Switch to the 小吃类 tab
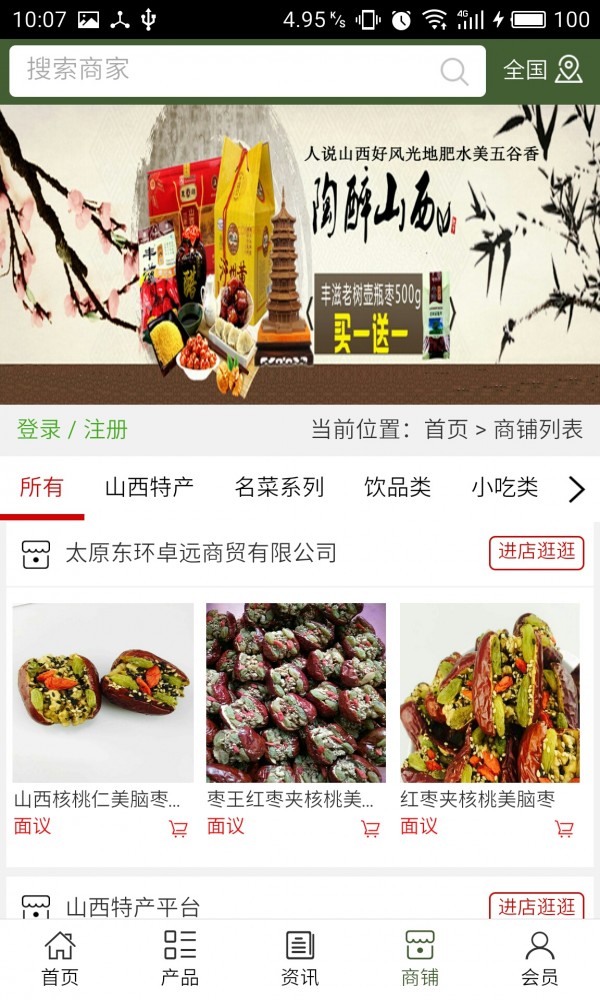 [504, 487]
